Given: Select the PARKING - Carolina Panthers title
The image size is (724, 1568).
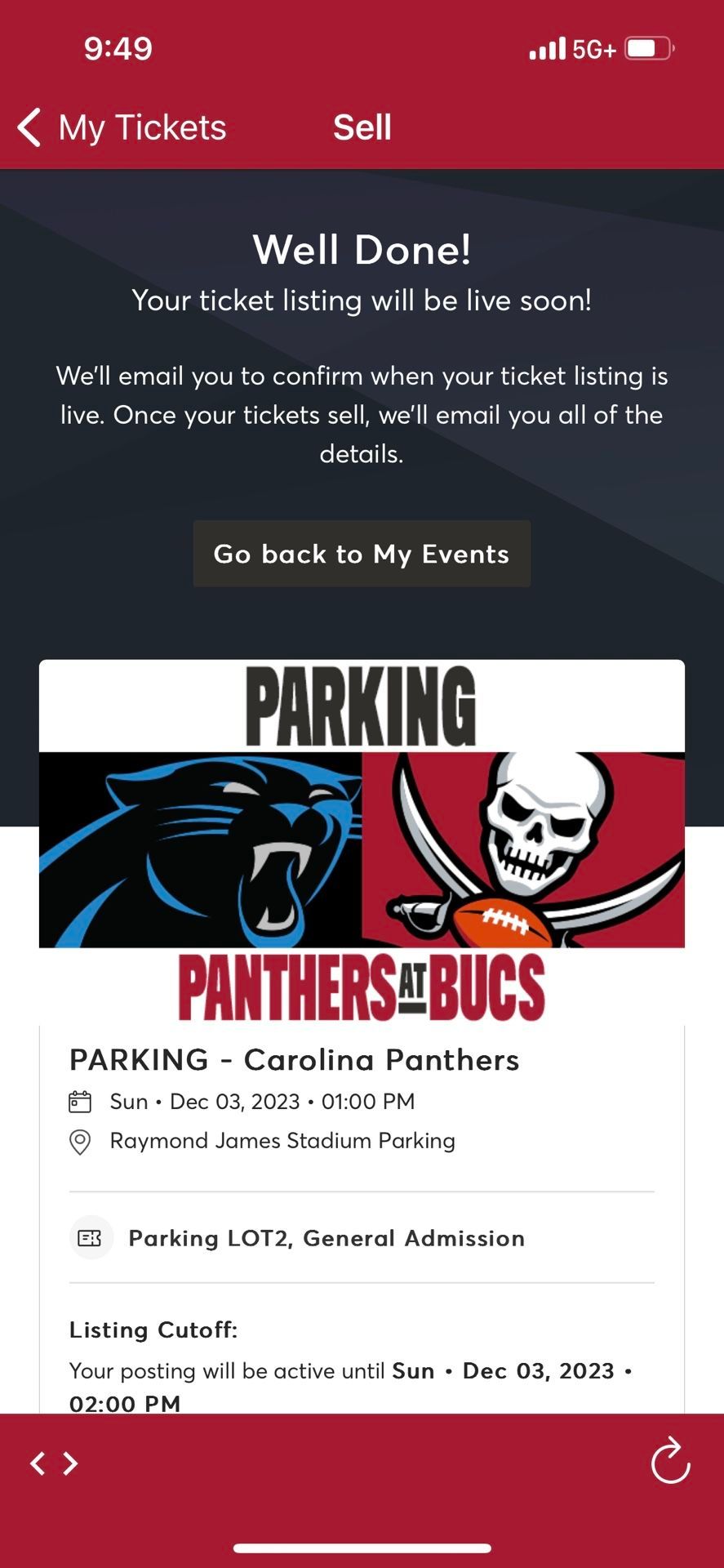Looking at the screenshot, I should pyautogui.click(x=293, y=1059).
